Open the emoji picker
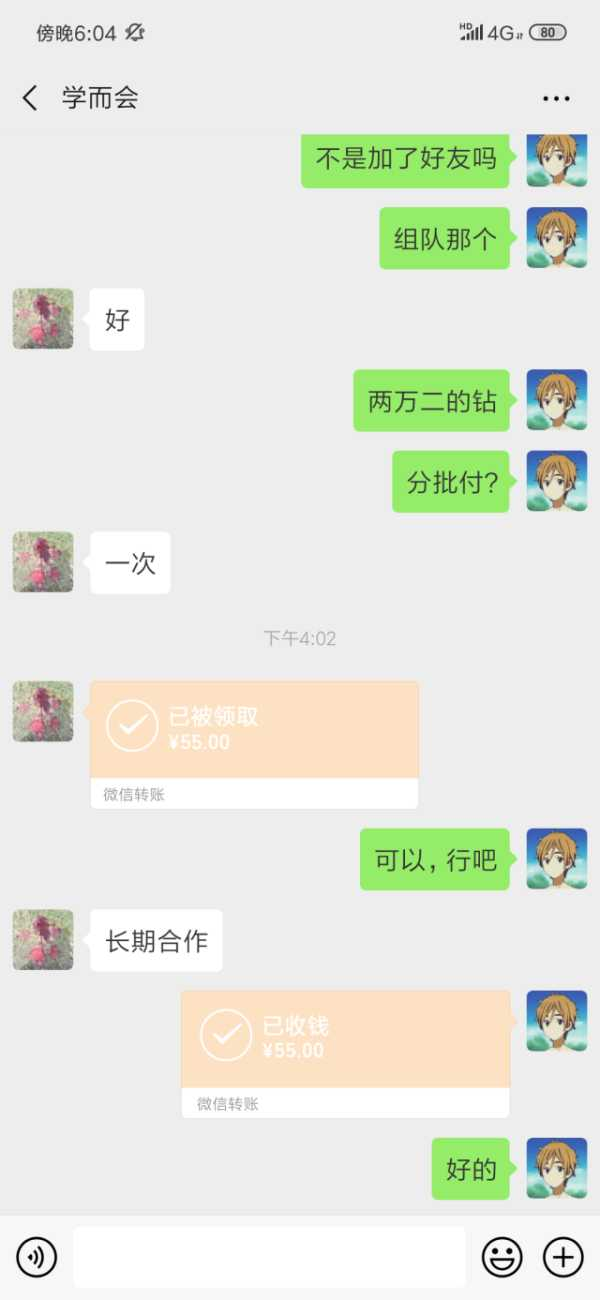Viewport: 600px width, 1300px height. tap(502, 1257)
